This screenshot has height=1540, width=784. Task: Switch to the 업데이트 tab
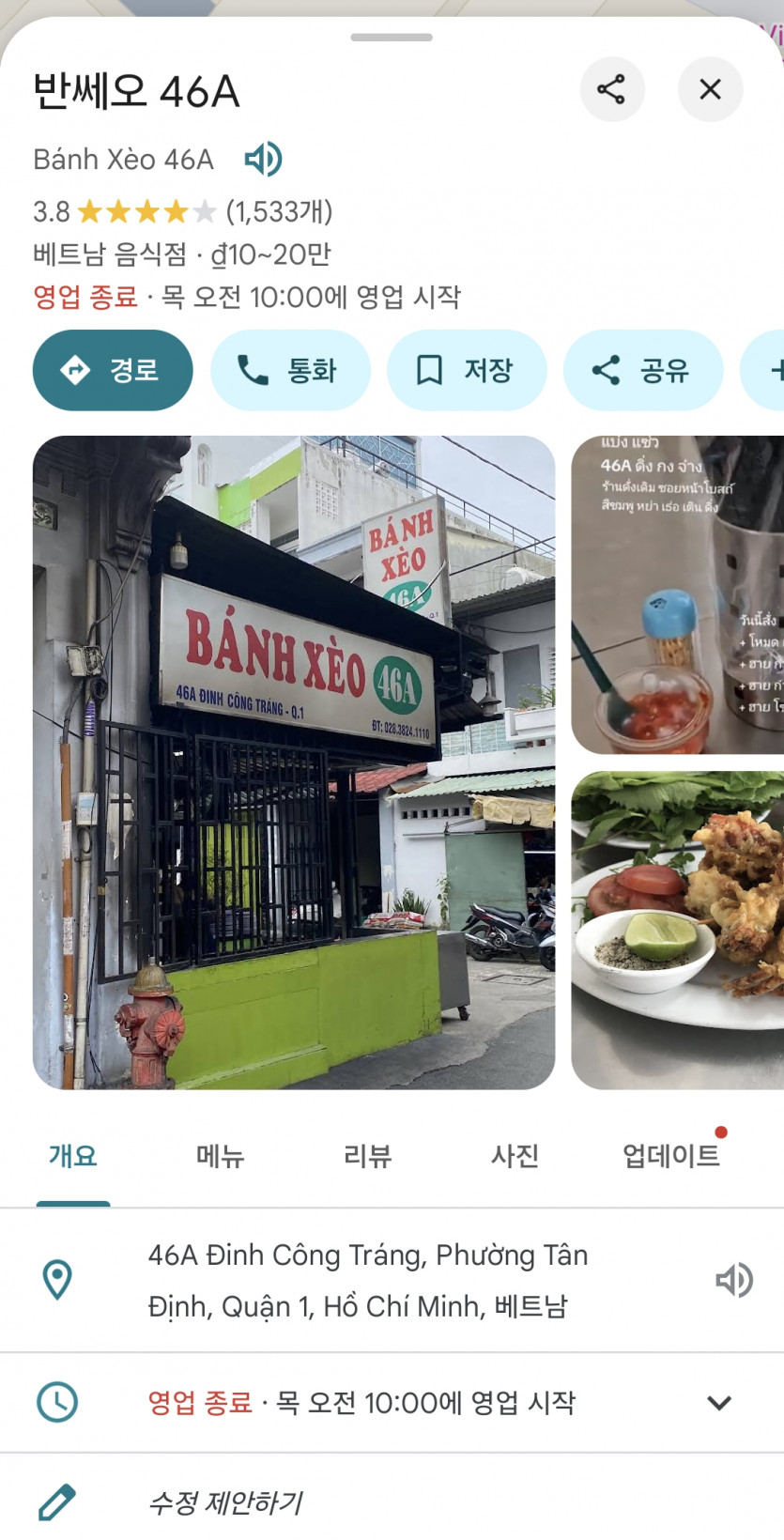point(670,1156)
